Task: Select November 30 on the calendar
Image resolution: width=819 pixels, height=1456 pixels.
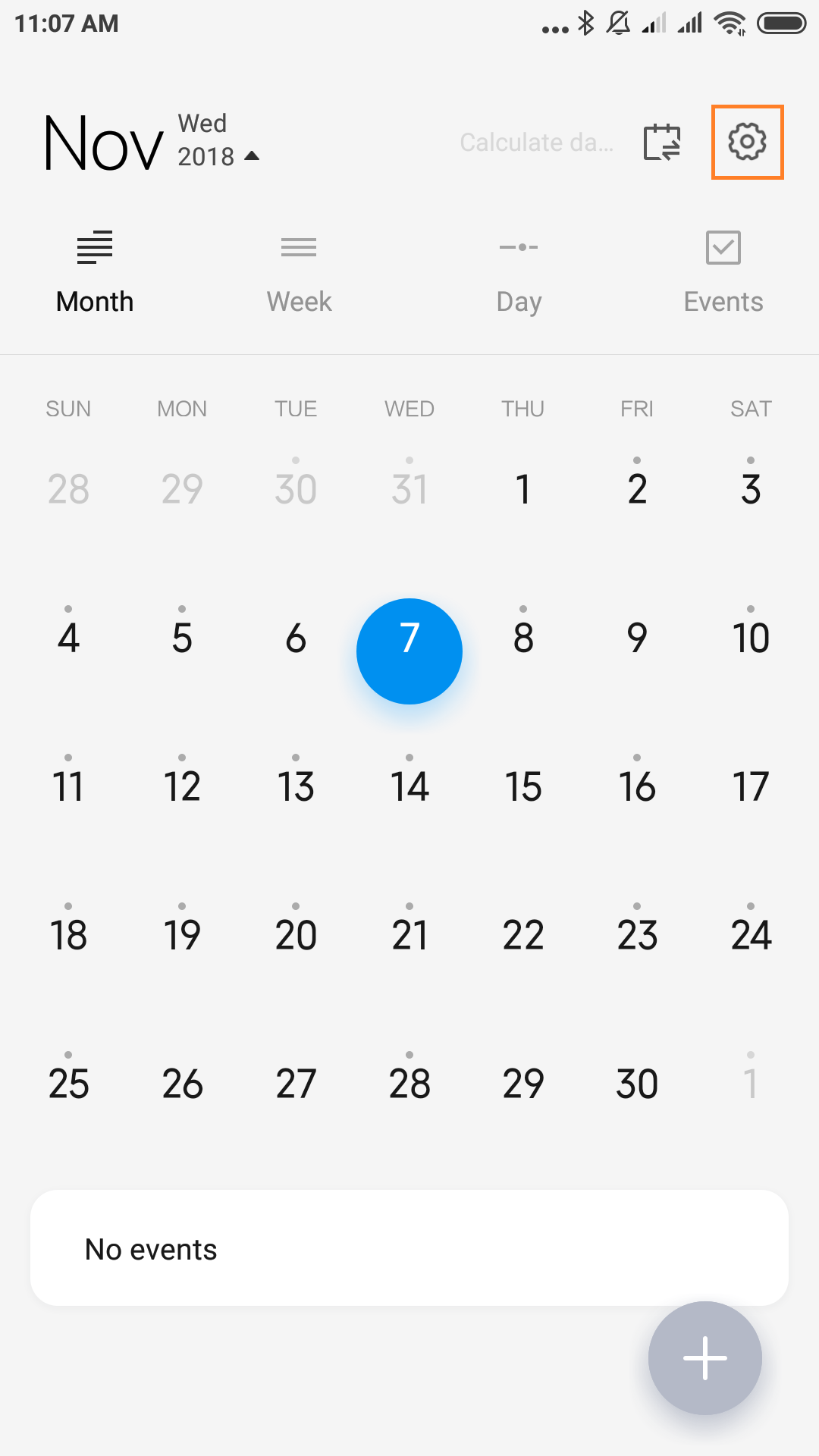Action: (637, 1084)
